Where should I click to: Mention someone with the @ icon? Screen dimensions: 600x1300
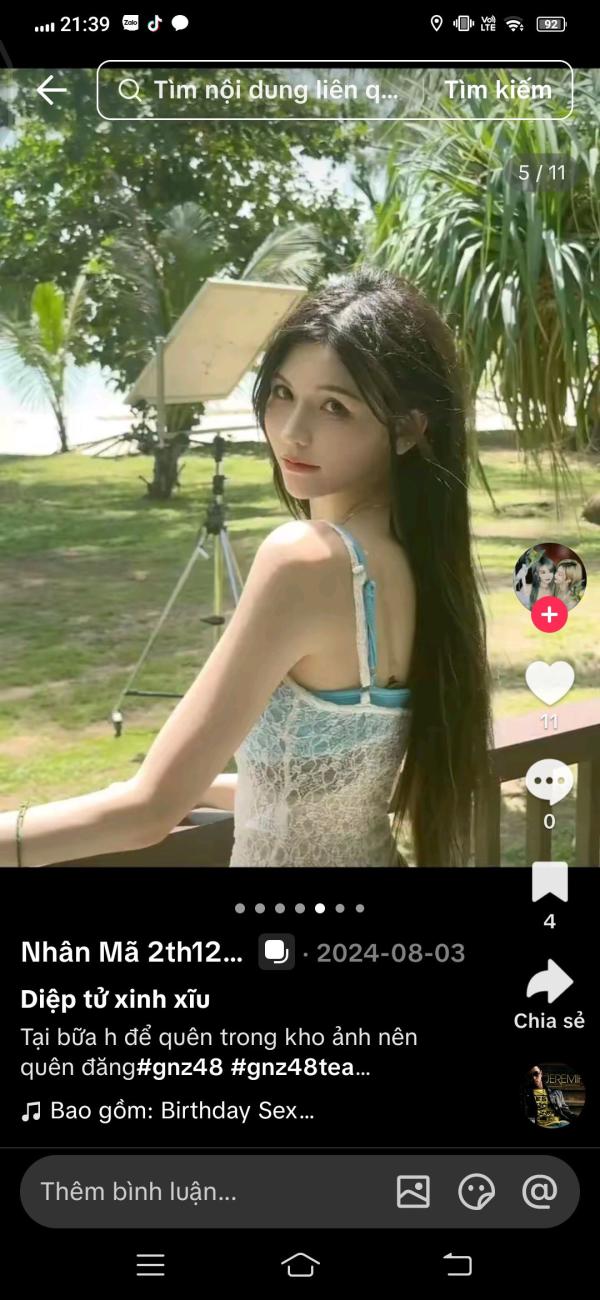[x=540, y=1191]
